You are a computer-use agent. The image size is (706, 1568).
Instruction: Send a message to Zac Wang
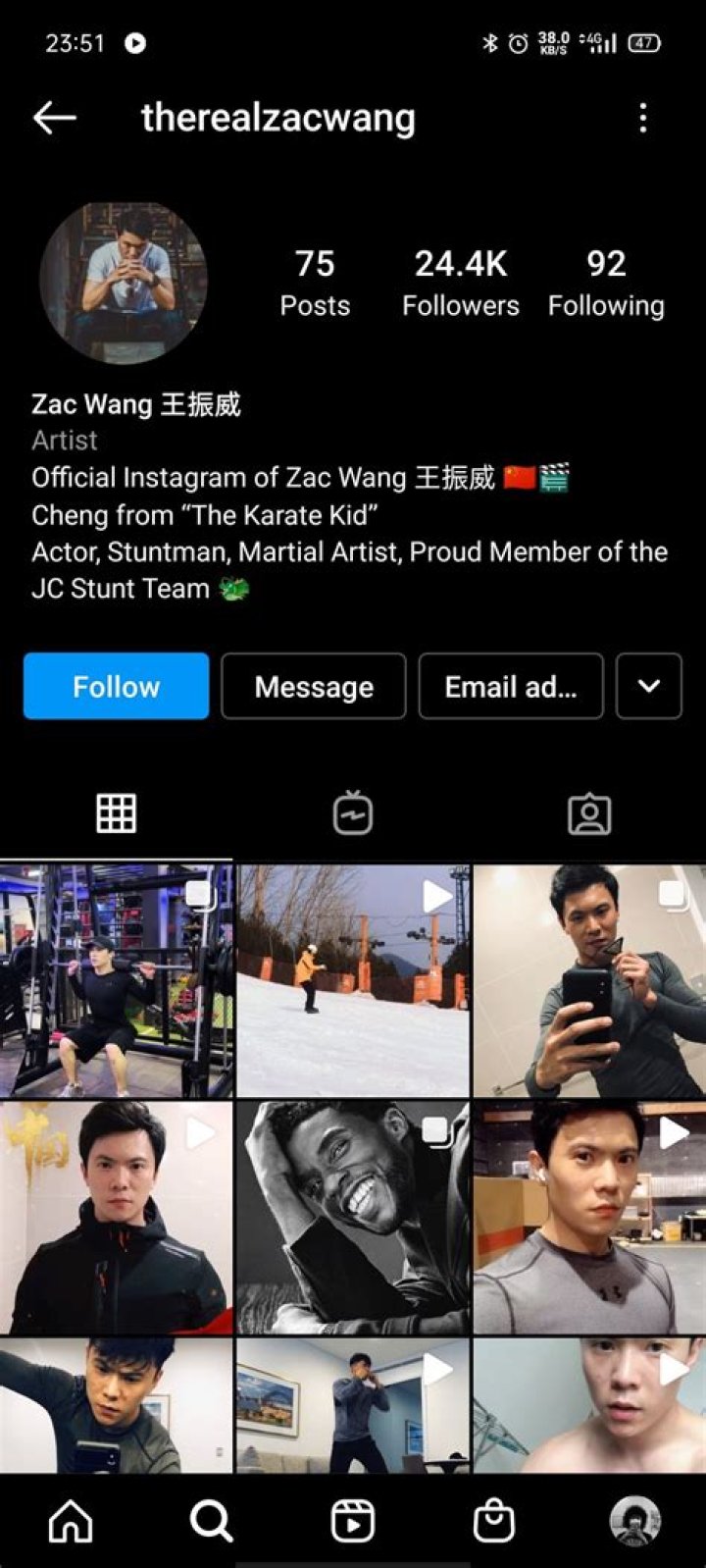click(314, 686)
